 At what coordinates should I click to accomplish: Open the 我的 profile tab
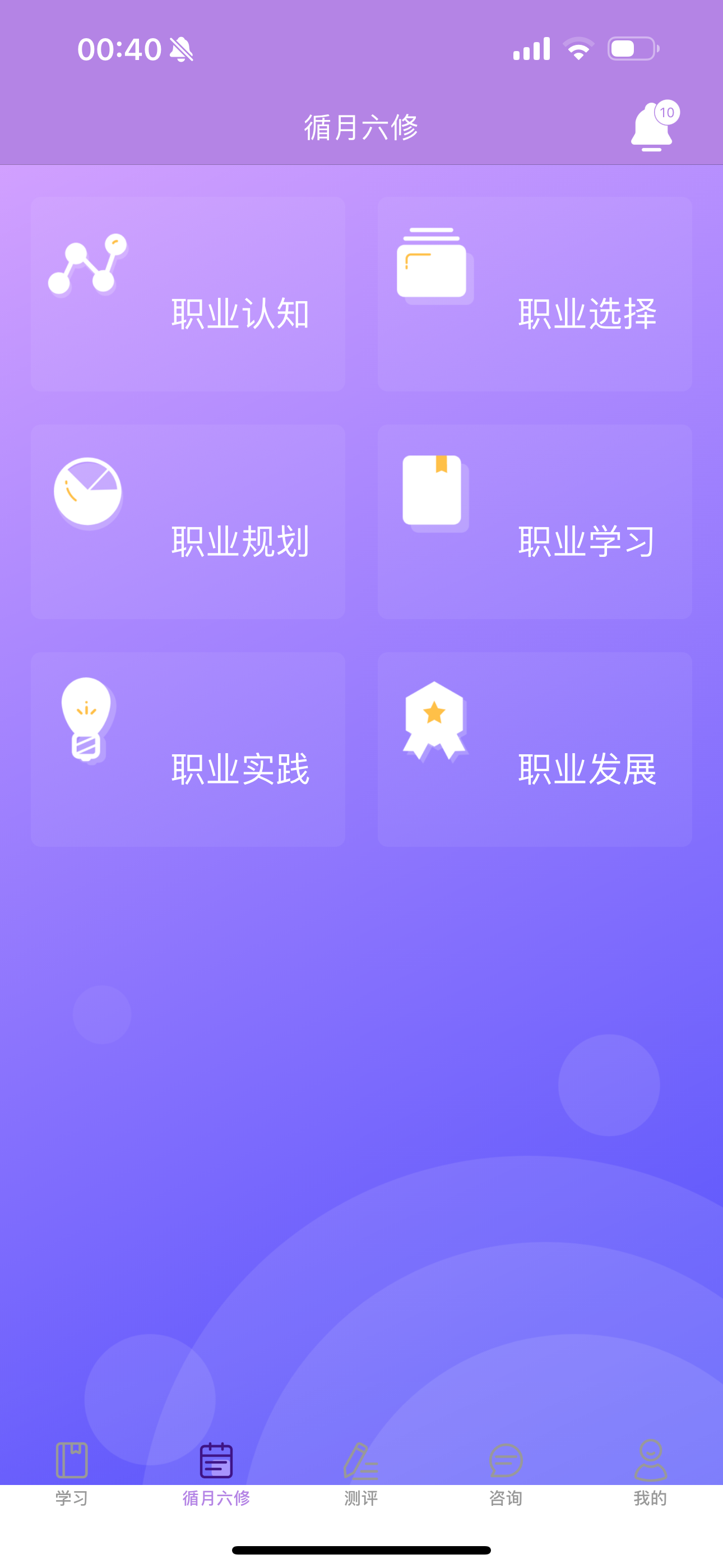650,1473
